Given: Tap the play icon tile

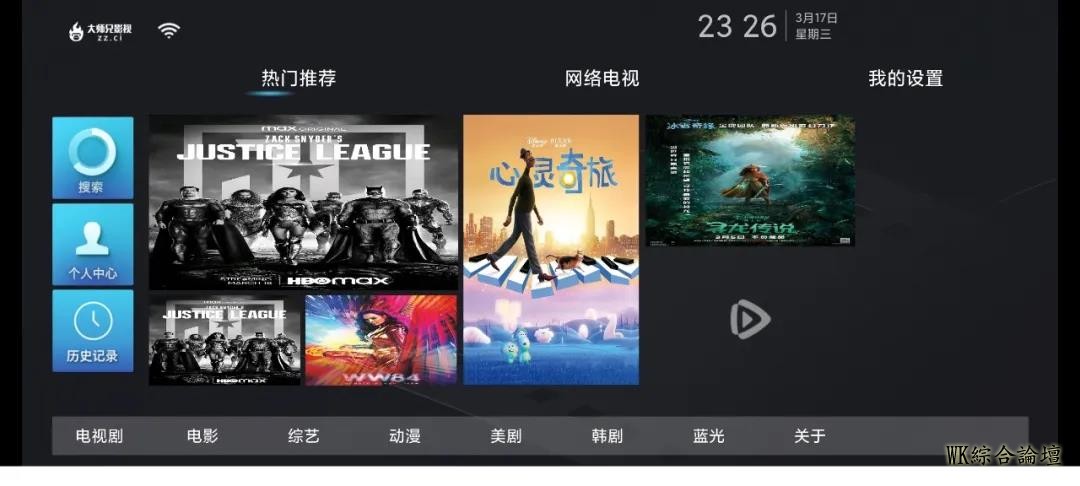Looking at the screenshot, I should pyautogui.click(x=749, y=320).
